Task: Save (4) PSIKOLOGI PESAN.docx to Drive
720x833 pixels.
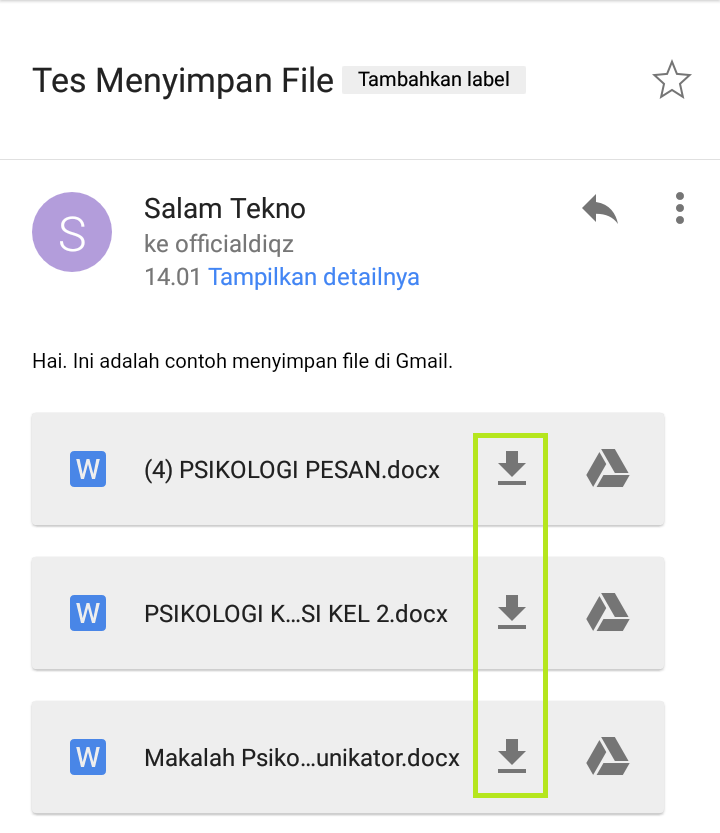Action: coord(607,468)
